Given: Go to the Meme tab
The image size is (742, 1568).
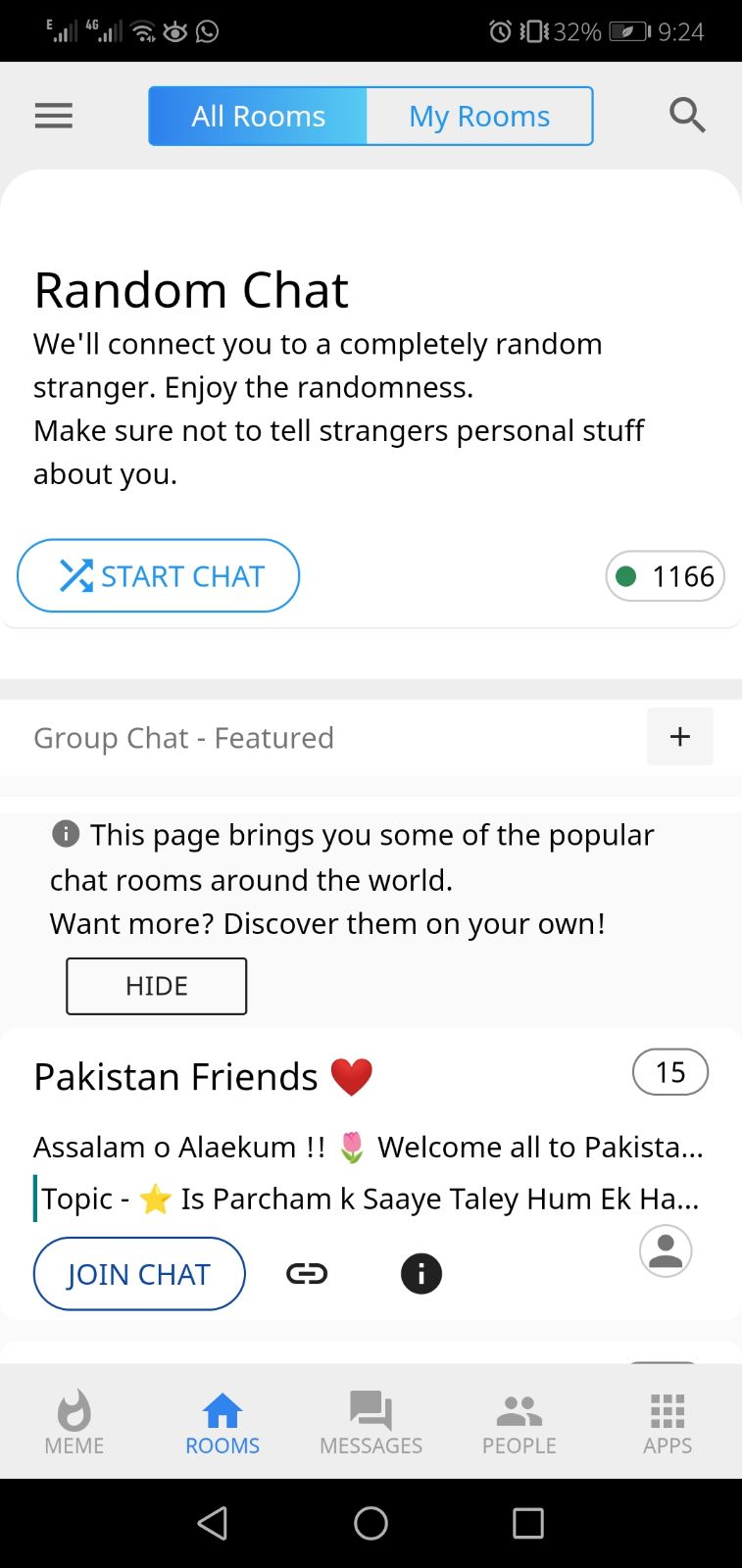Looking at the screenshot, I should pyautogui.click(x=74, y=1423).
